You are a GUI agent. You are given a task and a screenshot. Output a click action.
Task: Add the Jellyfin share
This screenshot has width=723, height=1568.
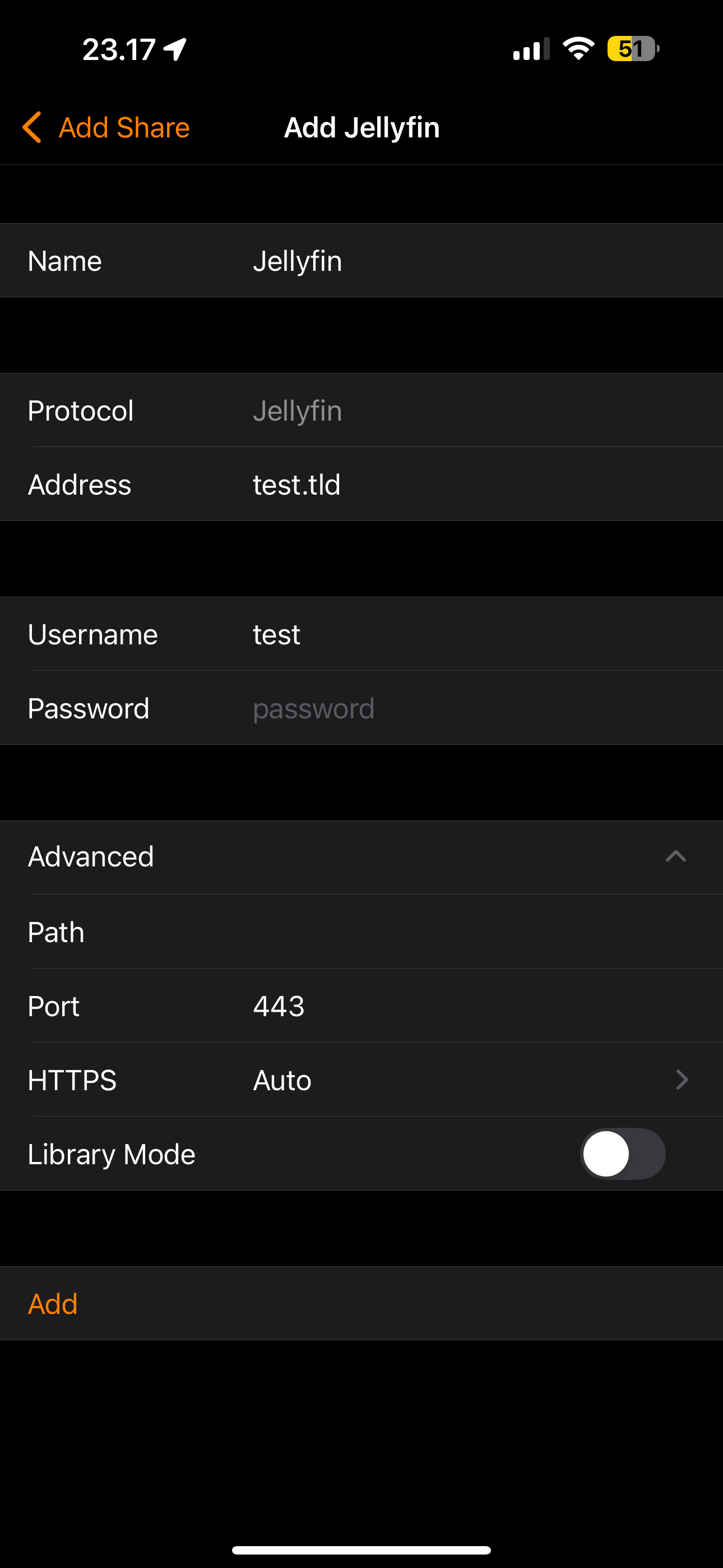53,1304
